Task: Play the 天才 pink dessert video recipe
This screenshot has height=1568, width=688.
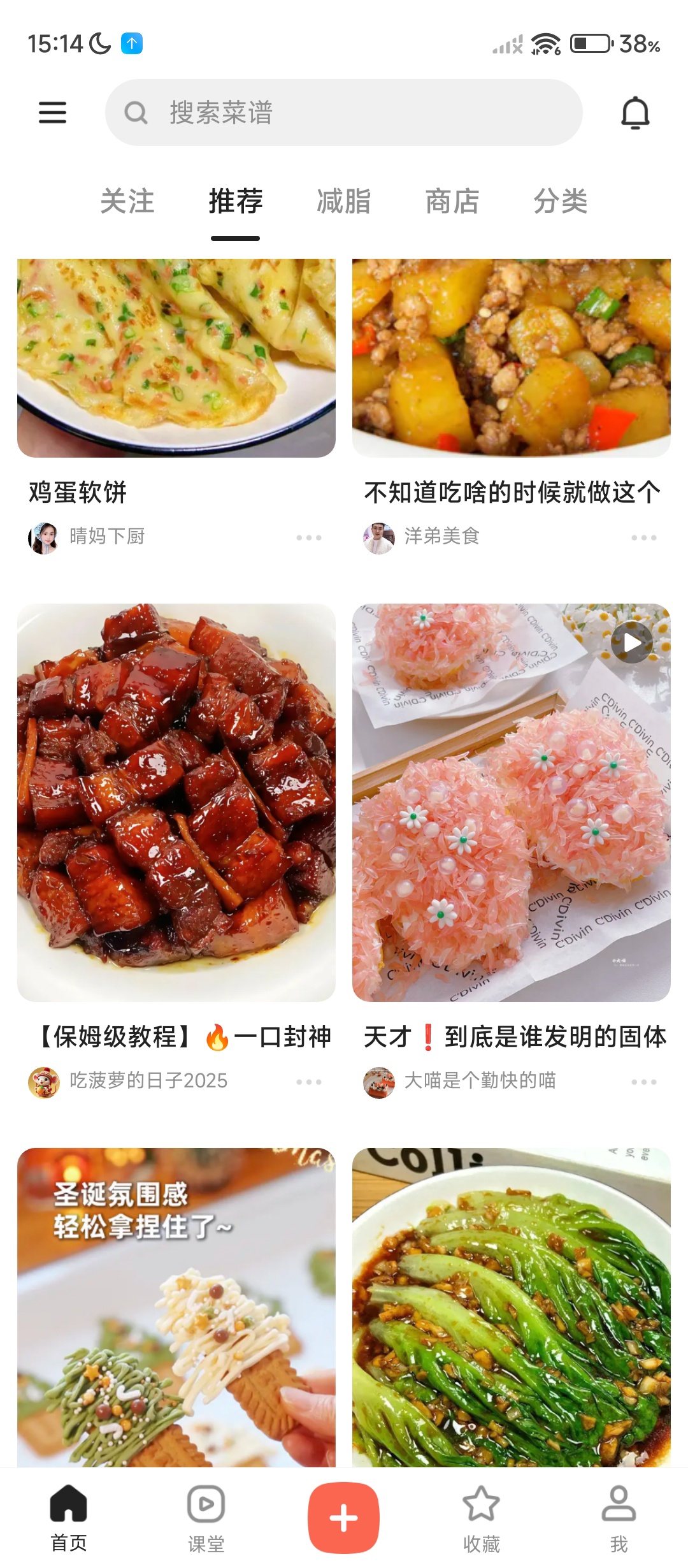Action: tap(512, 802)
